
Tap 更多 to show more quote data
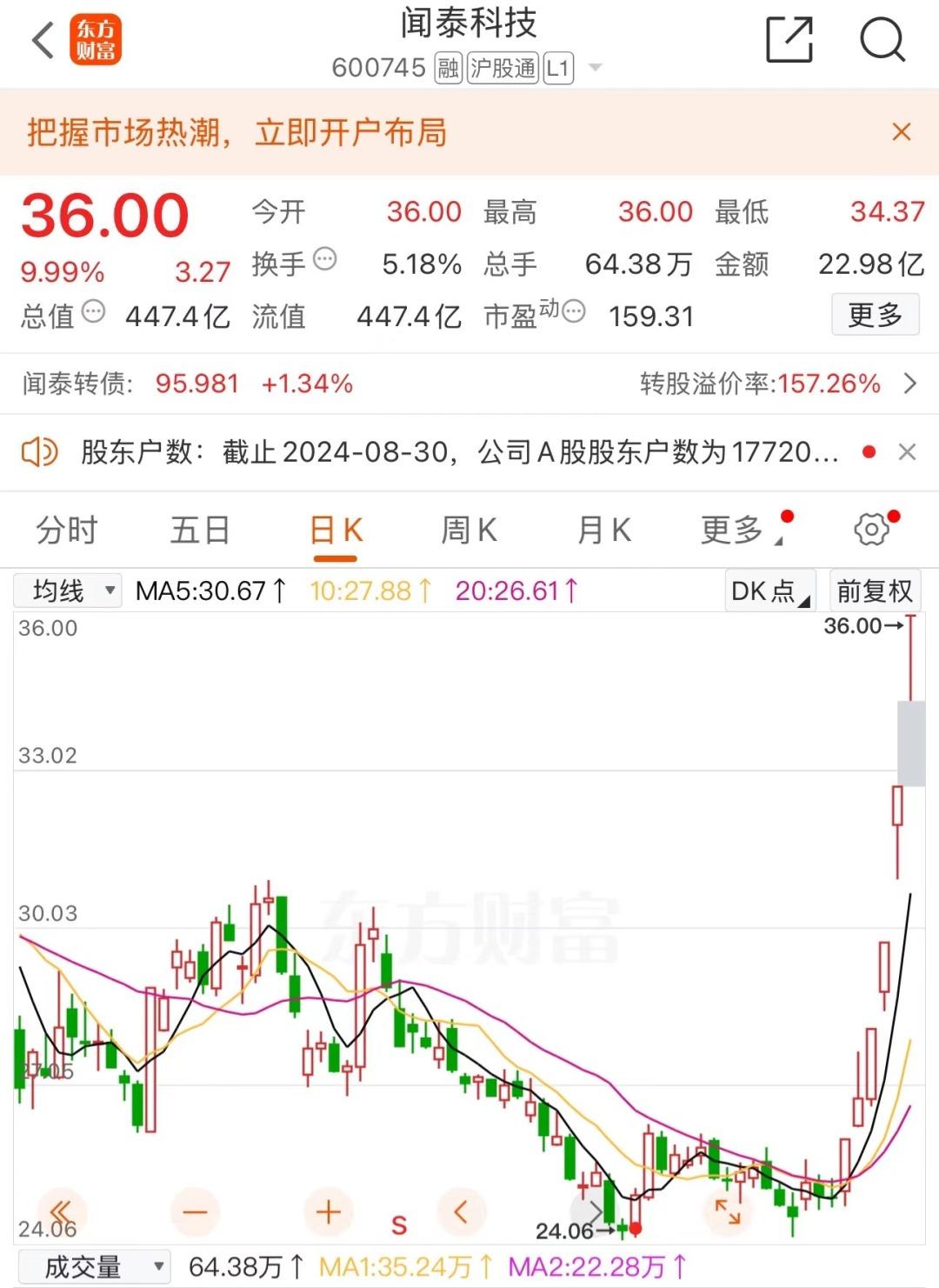[x=875, y=315]
